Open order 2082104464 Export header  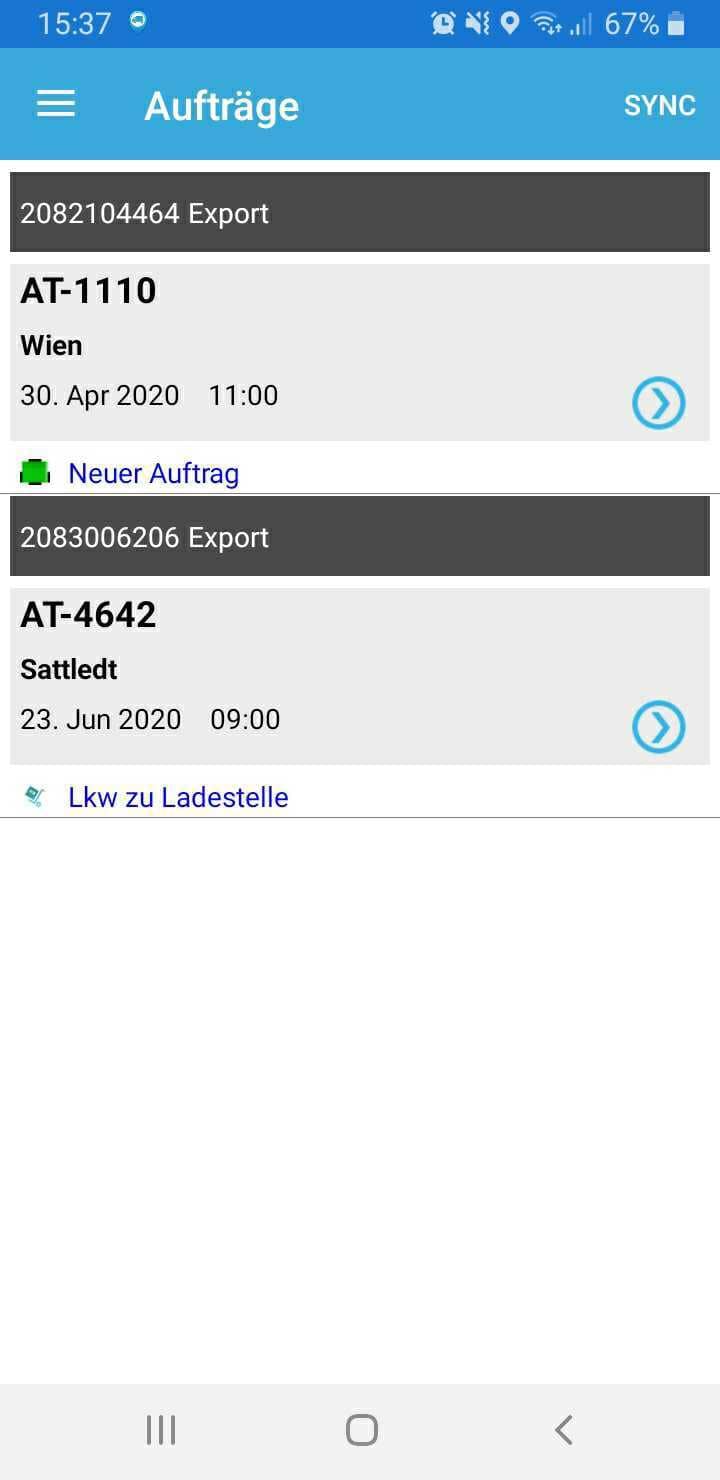[x=360, y=212]
